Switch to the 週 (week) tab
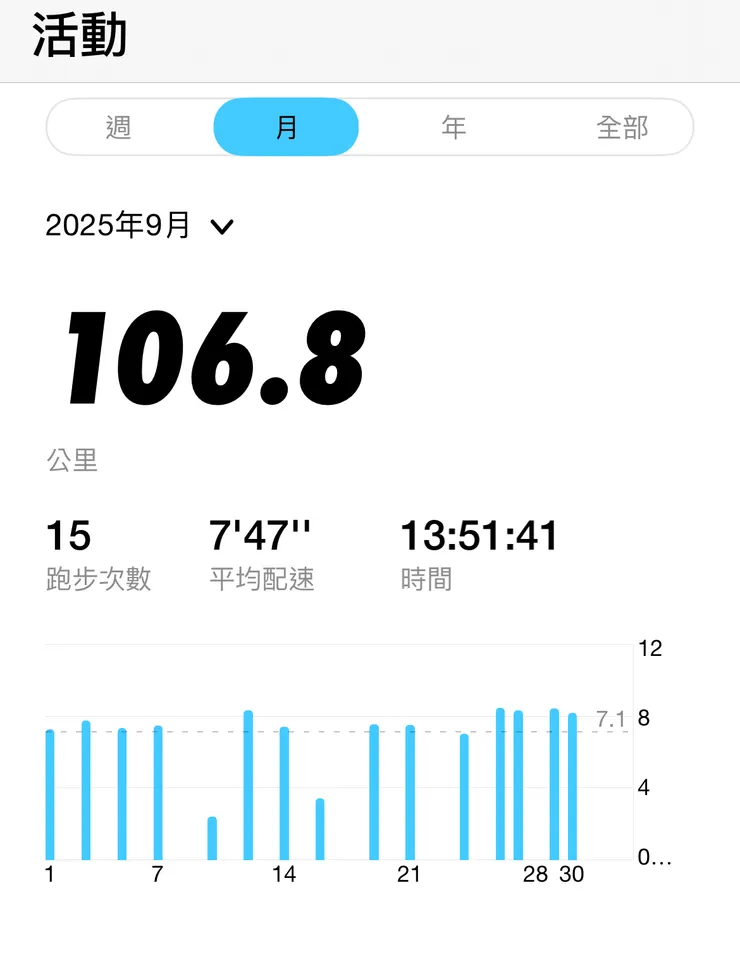Viewport: 740px width, 957px height. coord(120,127)
